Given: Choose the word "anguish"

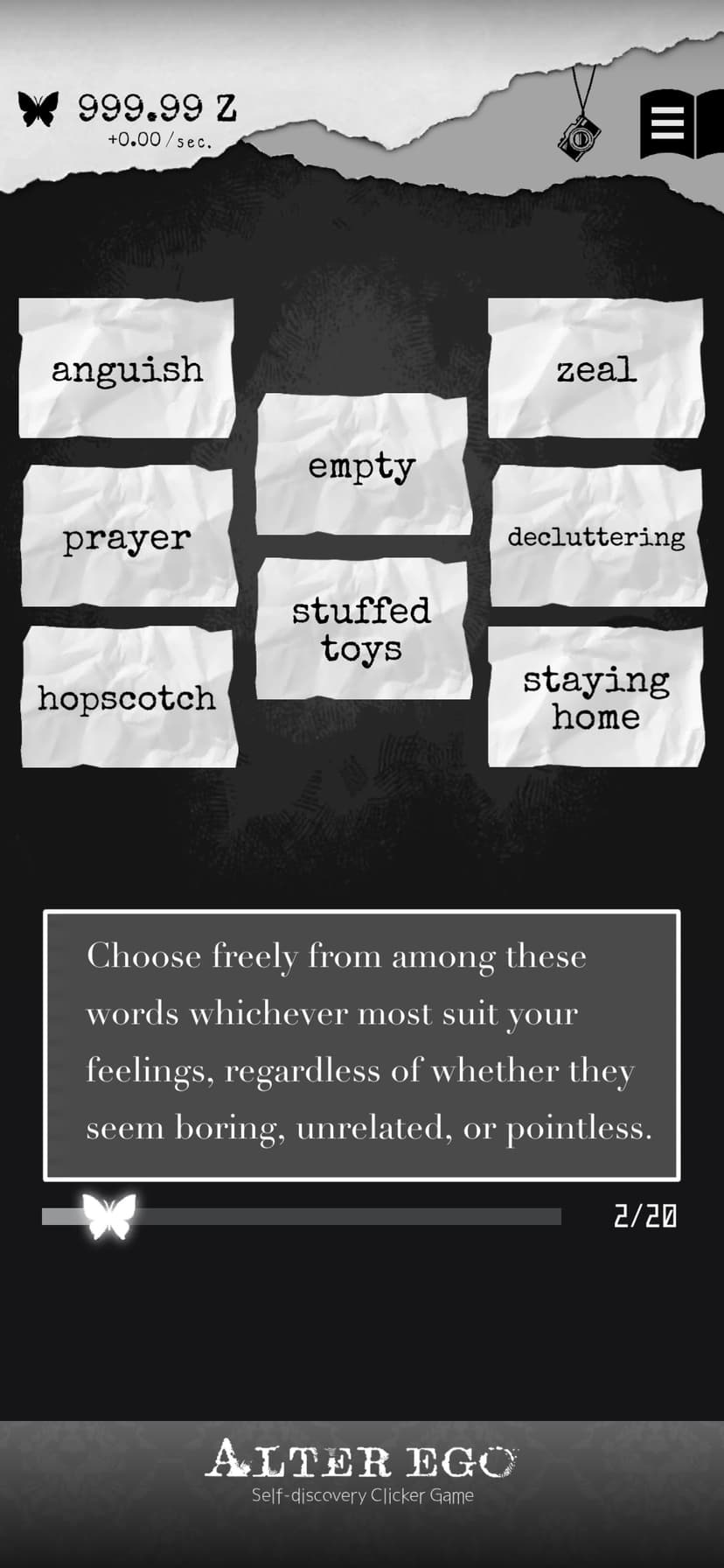Looking at the screenshot, I should 127,367.
